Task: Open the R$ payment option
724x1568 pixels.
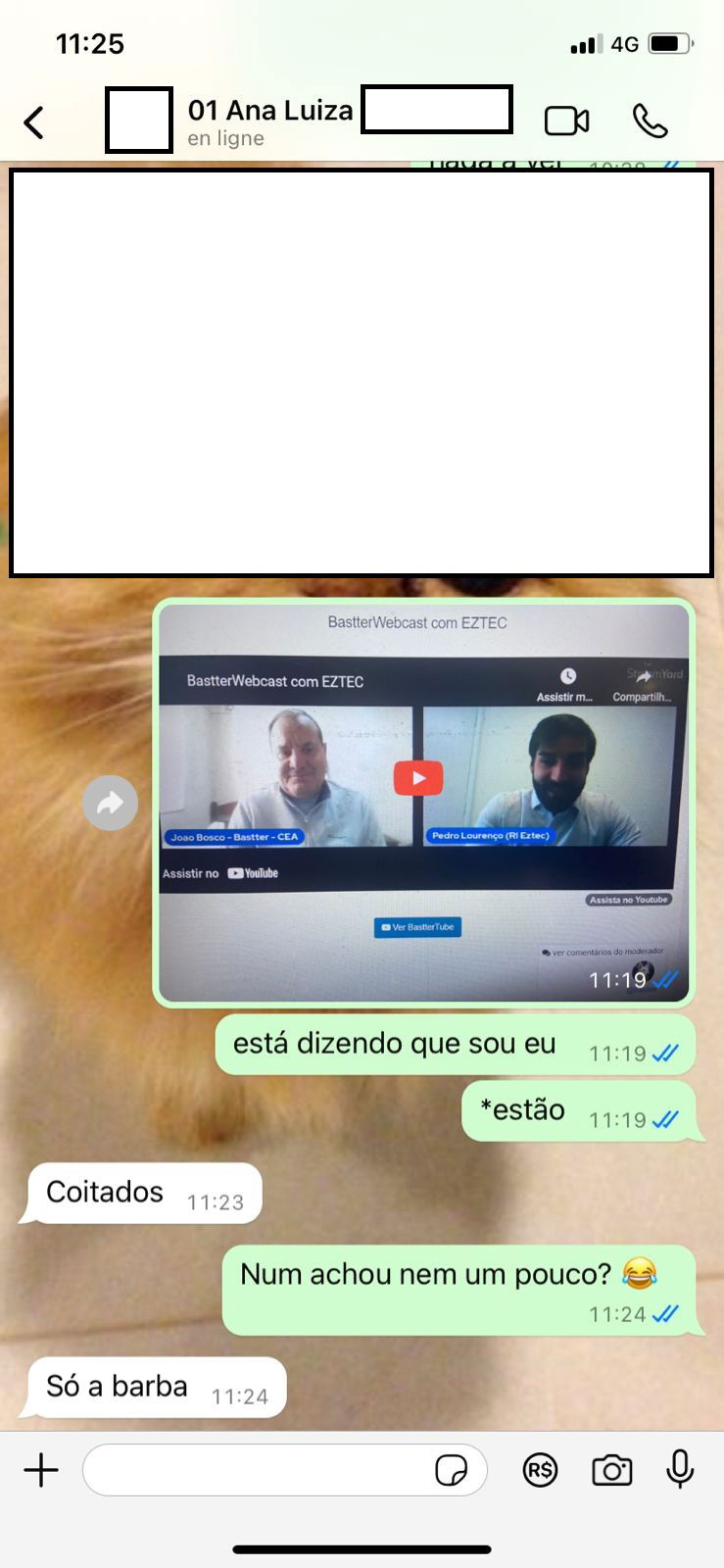Action: pyautogui.click(x=540, y=1470)
